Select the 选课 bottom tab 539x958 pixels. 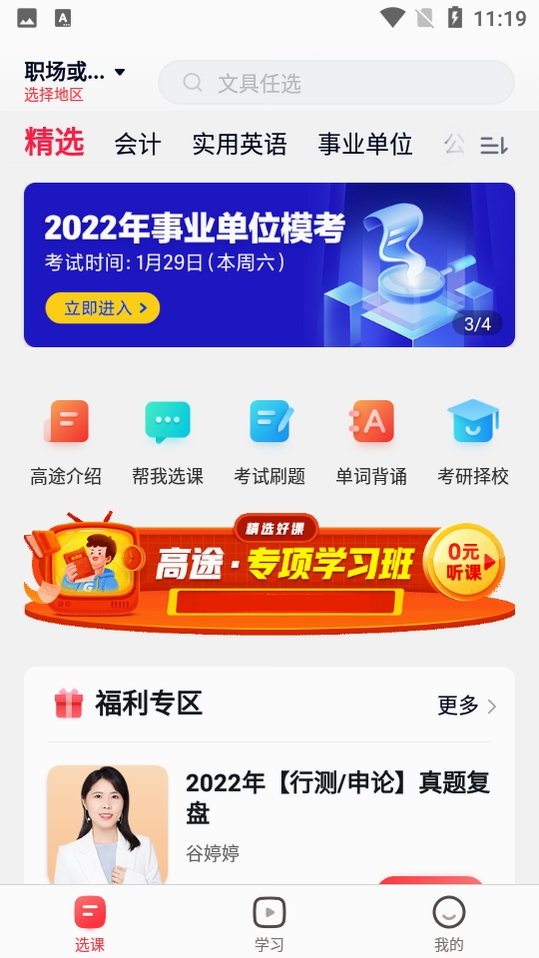pyautogui.click(x=90, y=923)
